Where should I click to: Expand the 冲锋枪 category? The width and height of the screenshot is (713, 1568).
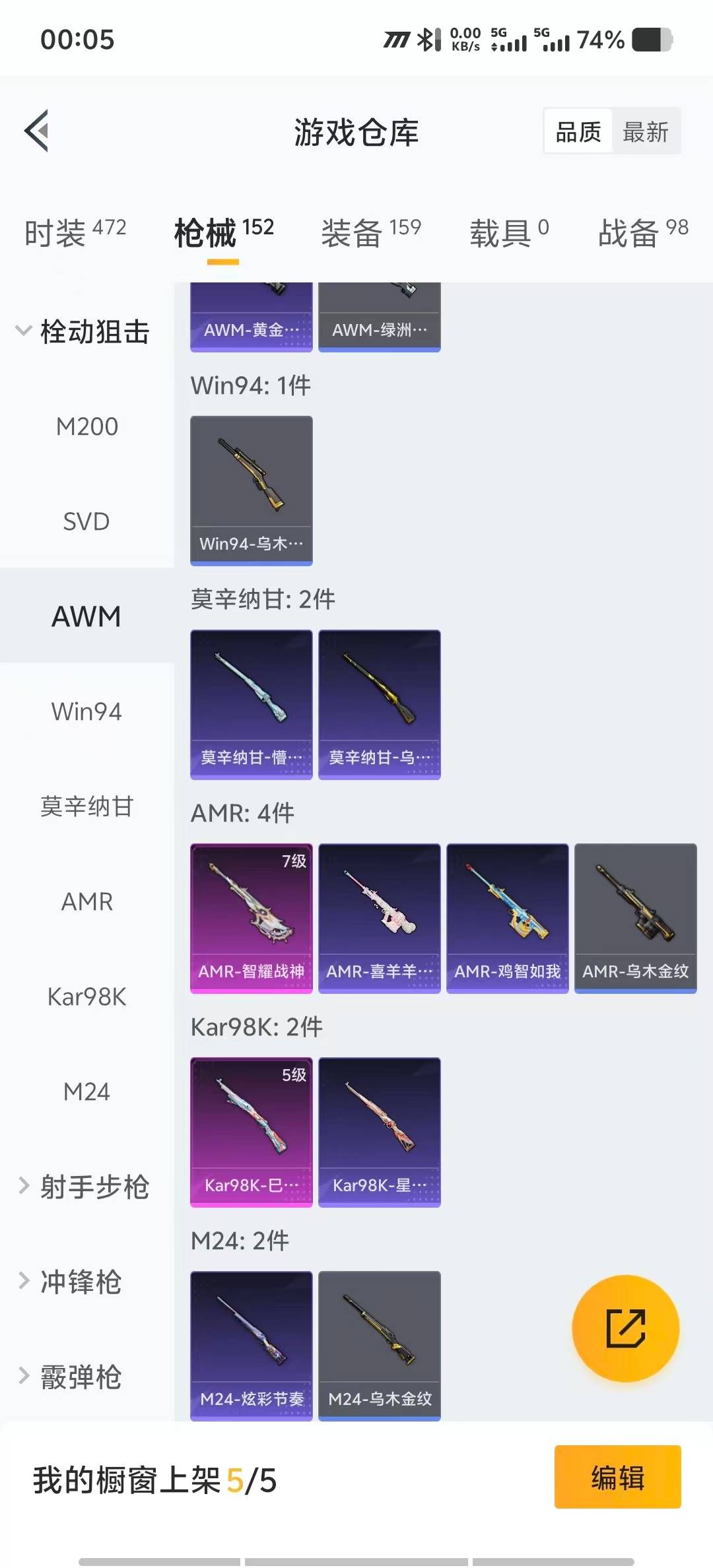[71, 1282]
